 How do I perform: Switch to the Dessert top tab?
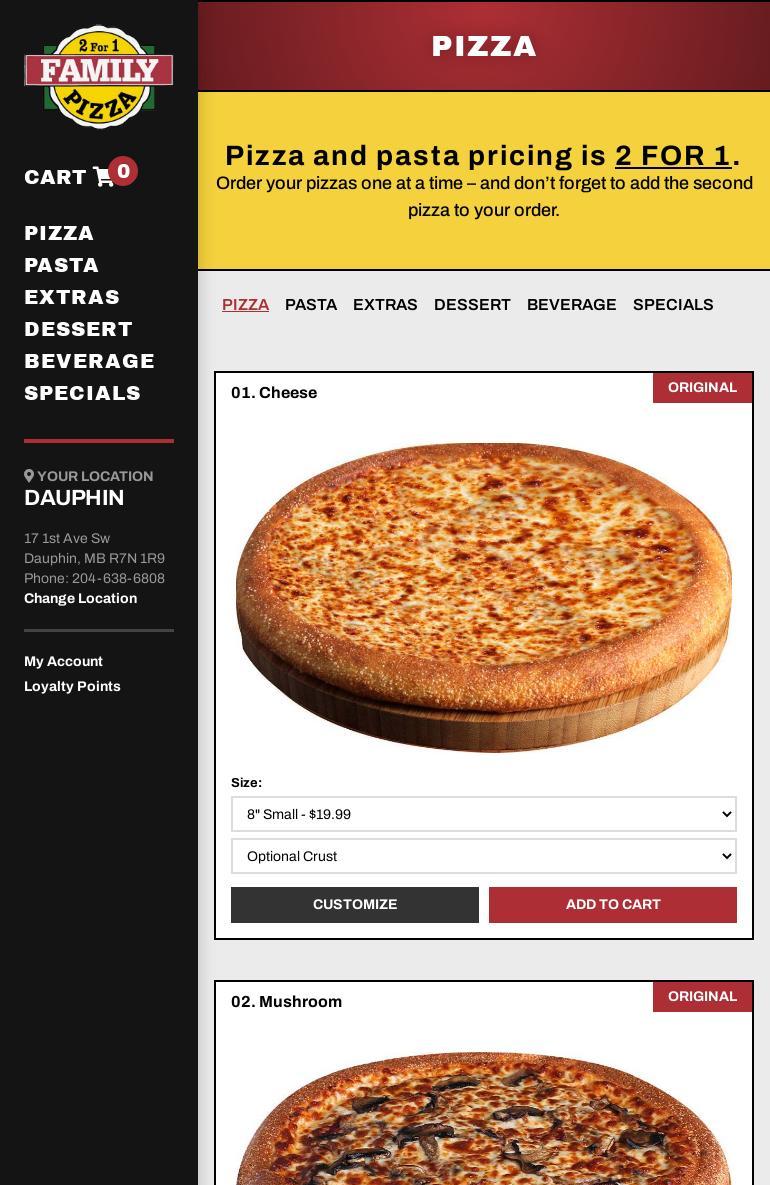472,304
